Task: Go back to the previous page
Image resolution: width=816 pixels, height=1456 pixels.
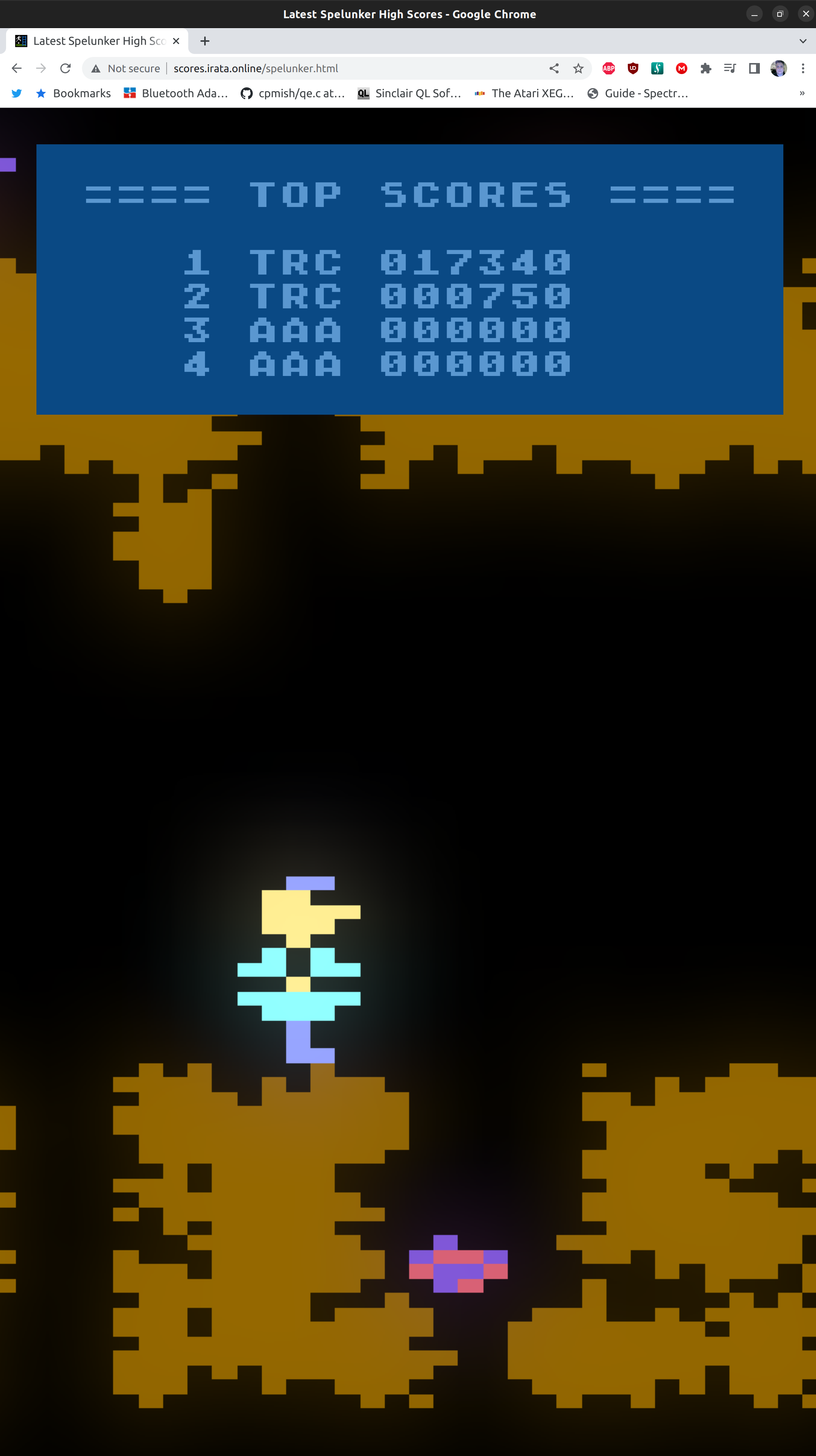Action: [16, 68]
